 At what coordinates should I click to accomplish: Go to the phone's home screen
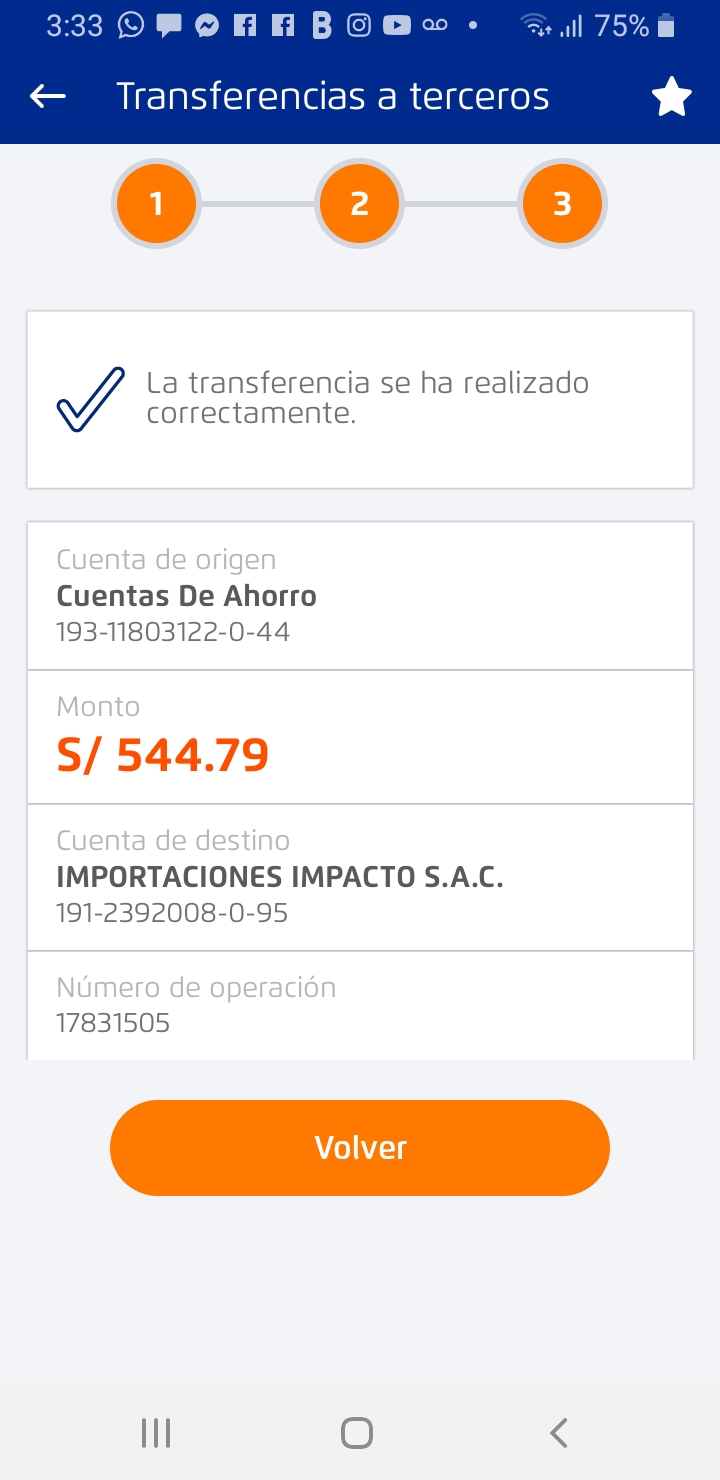[x=357, y=1433]
